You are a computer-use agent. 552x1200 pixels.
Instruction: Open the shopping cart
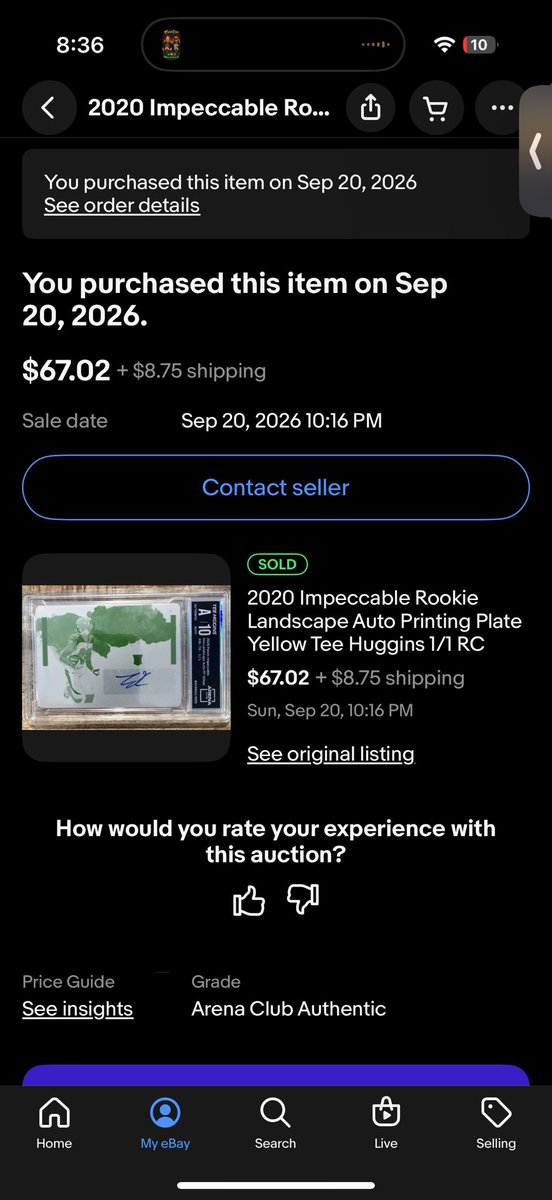pyautogui.click(x=437, y=108)
